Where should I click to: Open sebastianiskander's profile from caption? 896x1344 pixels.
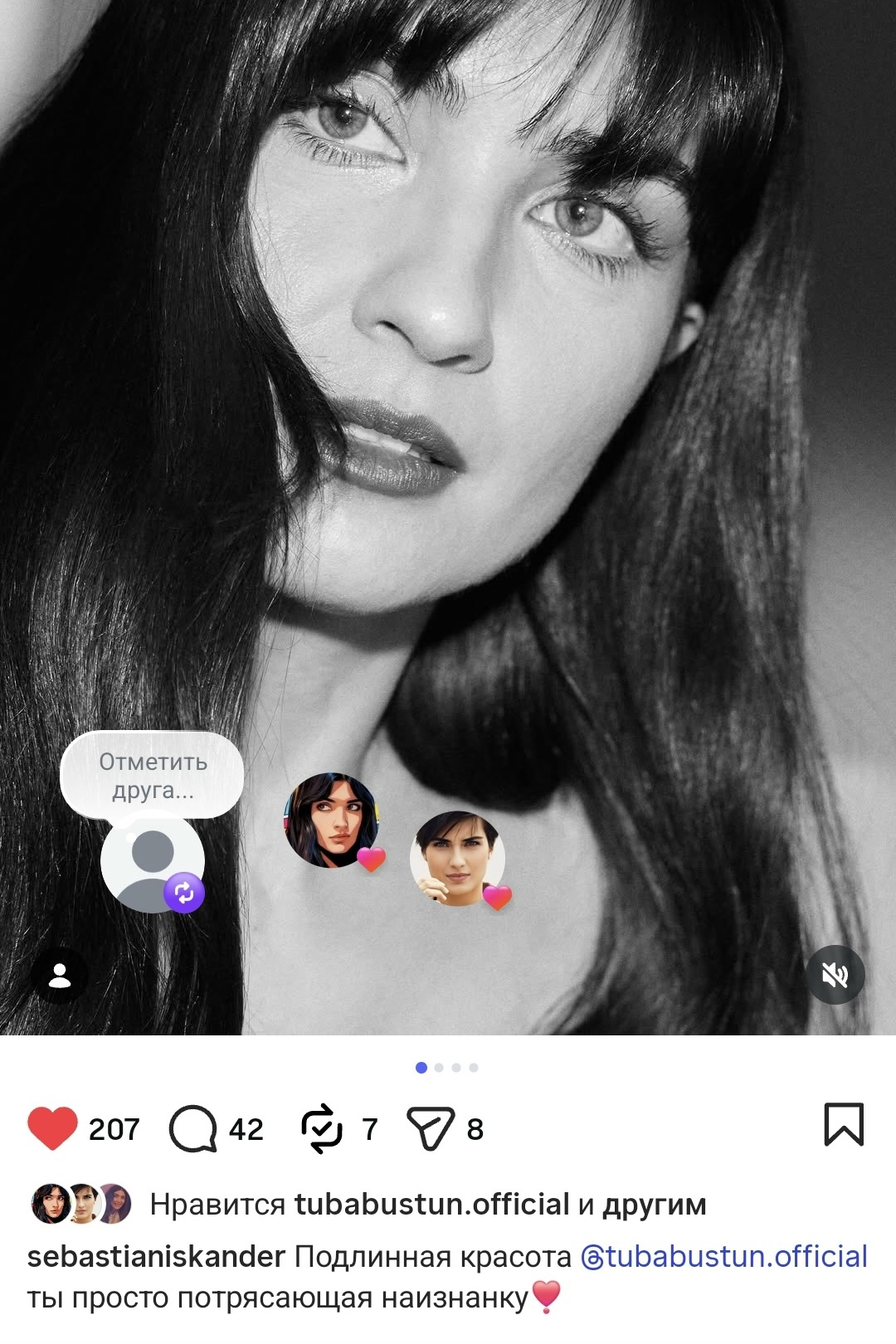(x=157, y=1256)
